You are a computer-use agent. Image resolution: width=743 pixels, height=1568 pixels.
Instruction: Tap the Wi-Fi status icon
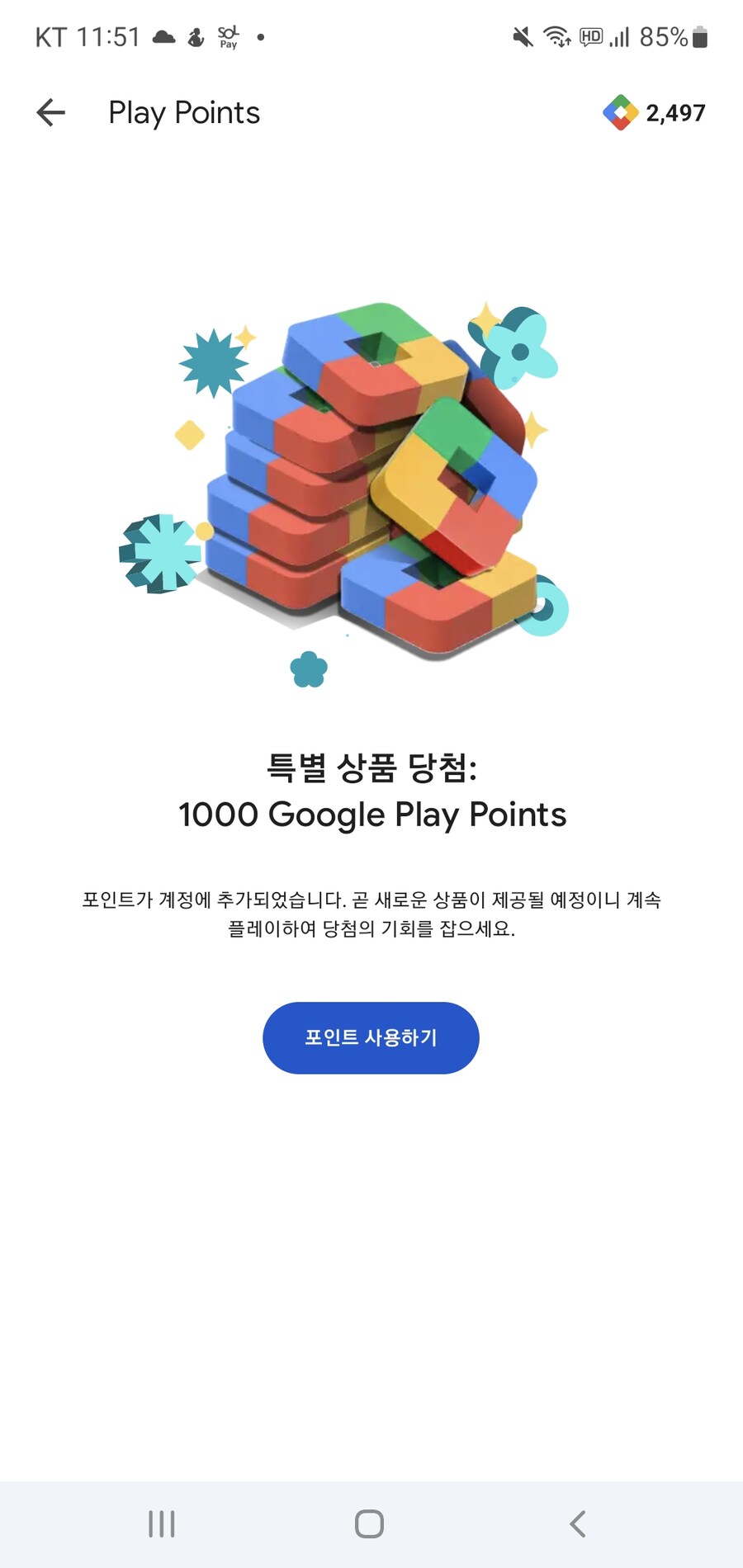[556, 35]
